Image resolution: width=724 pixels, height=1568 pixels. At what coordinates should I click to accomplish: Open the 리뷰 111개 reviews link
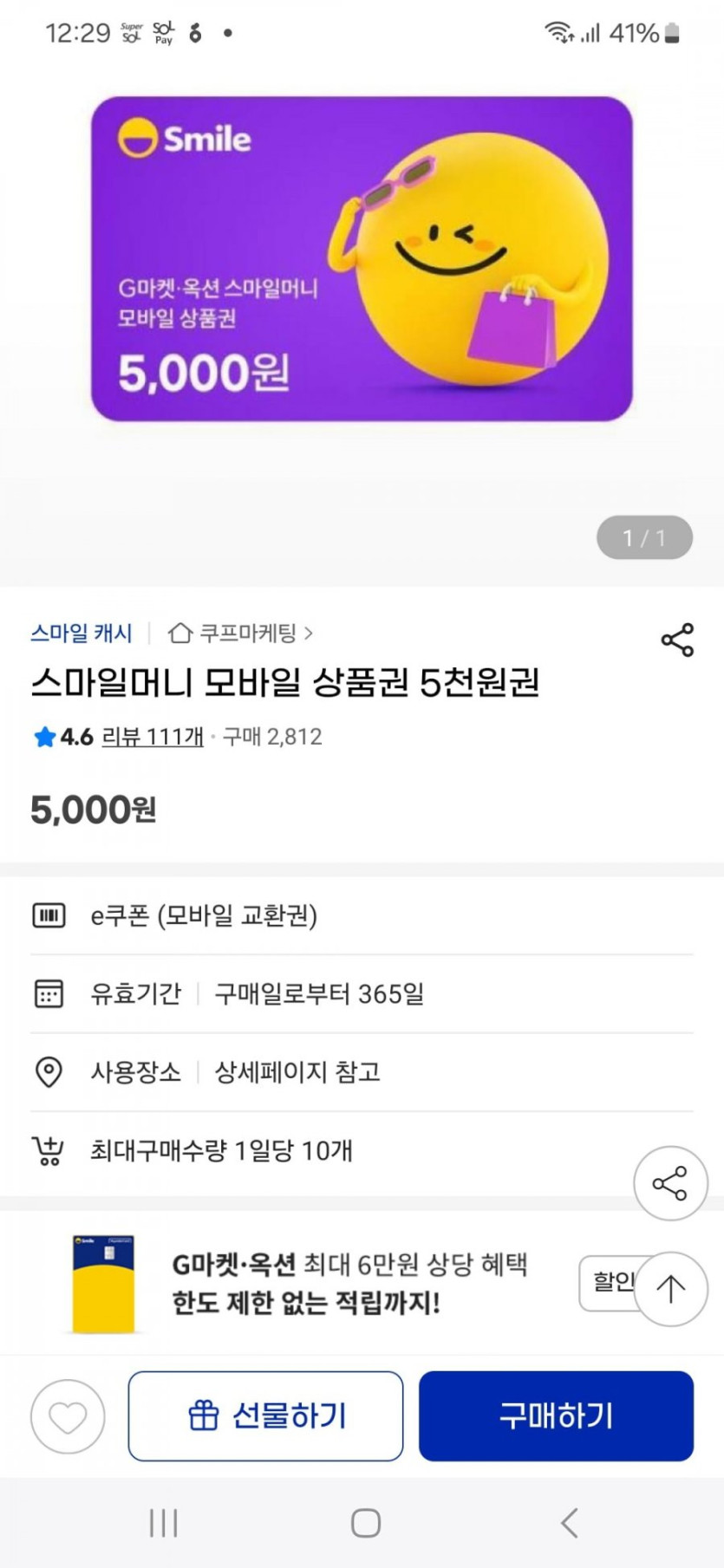[x=153, y=737]
